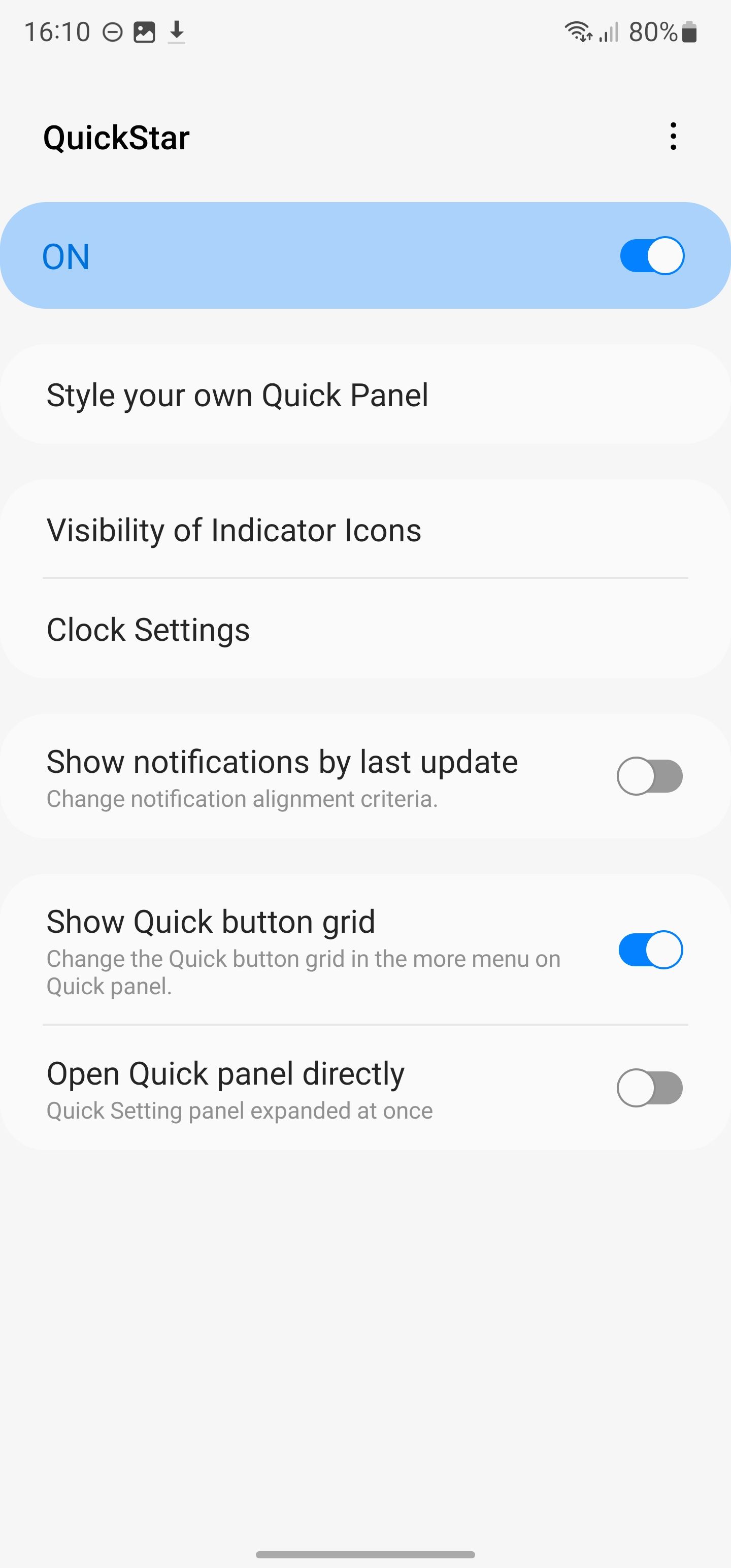Click the download icon in status bar
The width and height of the screenshot is (731, 1568).
point(176,31)
